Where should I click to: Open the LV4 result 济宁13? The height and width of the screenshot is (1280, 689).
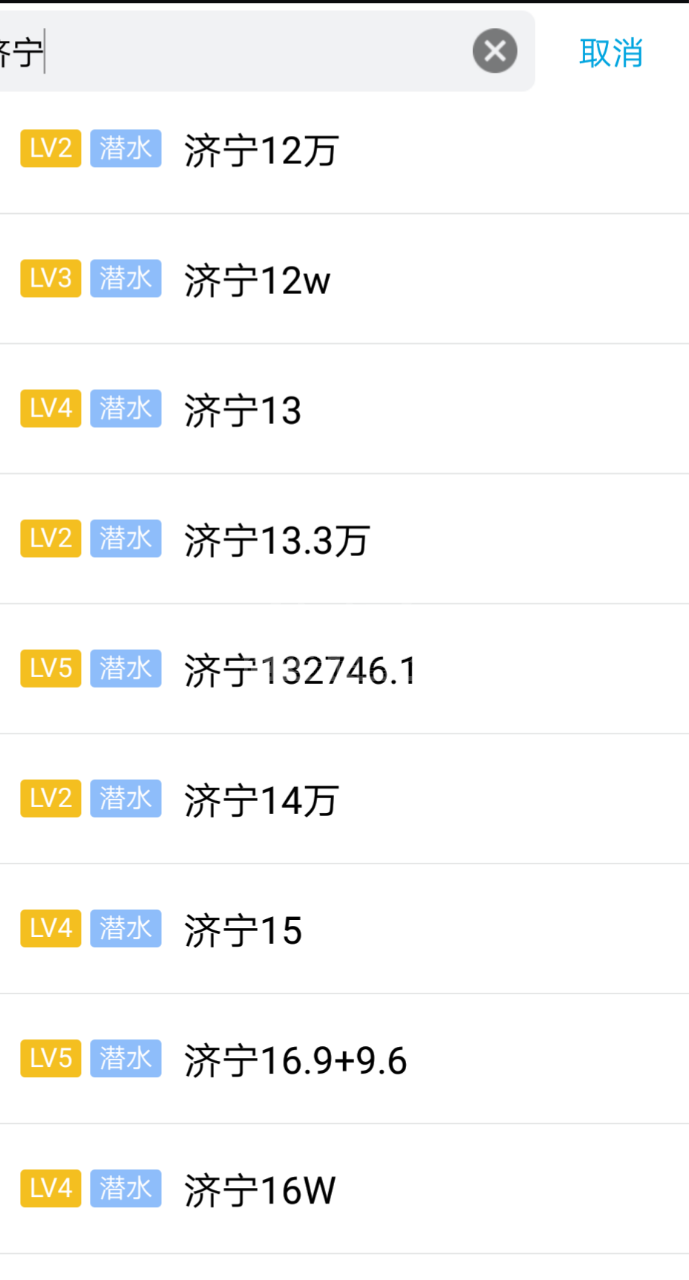tap(243, 410)
